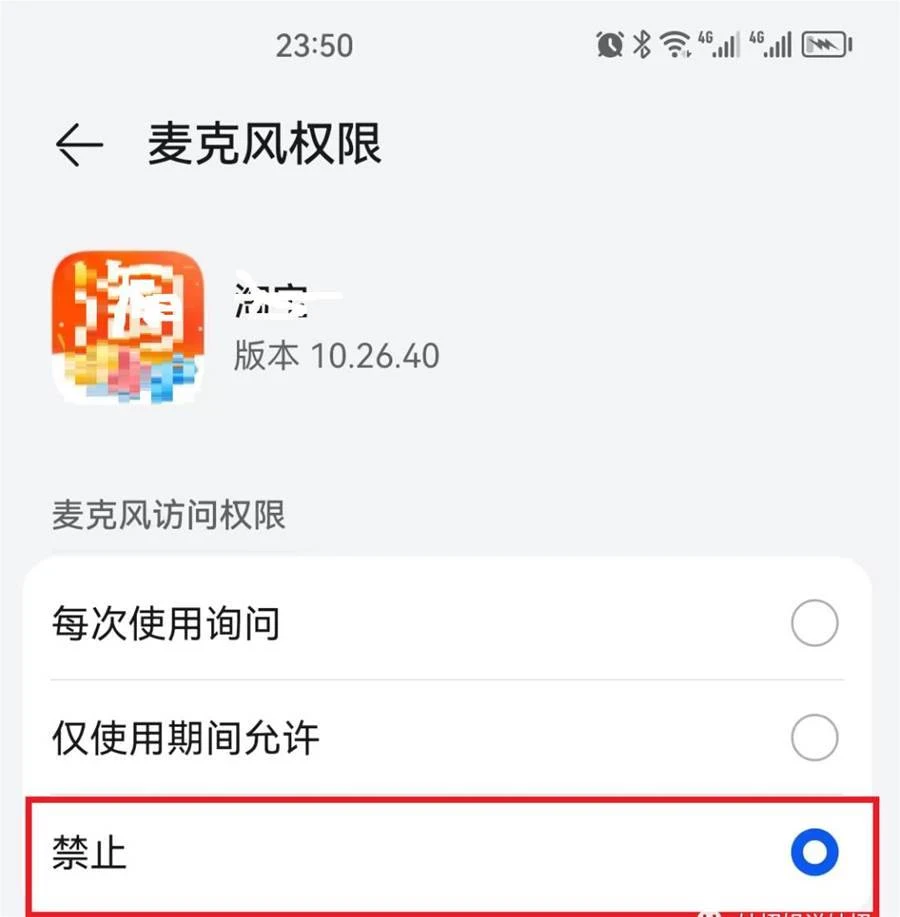Choose 仅使用期间允许 option
The height and width of the screenshot is (917, 900).
coord(814,740)
